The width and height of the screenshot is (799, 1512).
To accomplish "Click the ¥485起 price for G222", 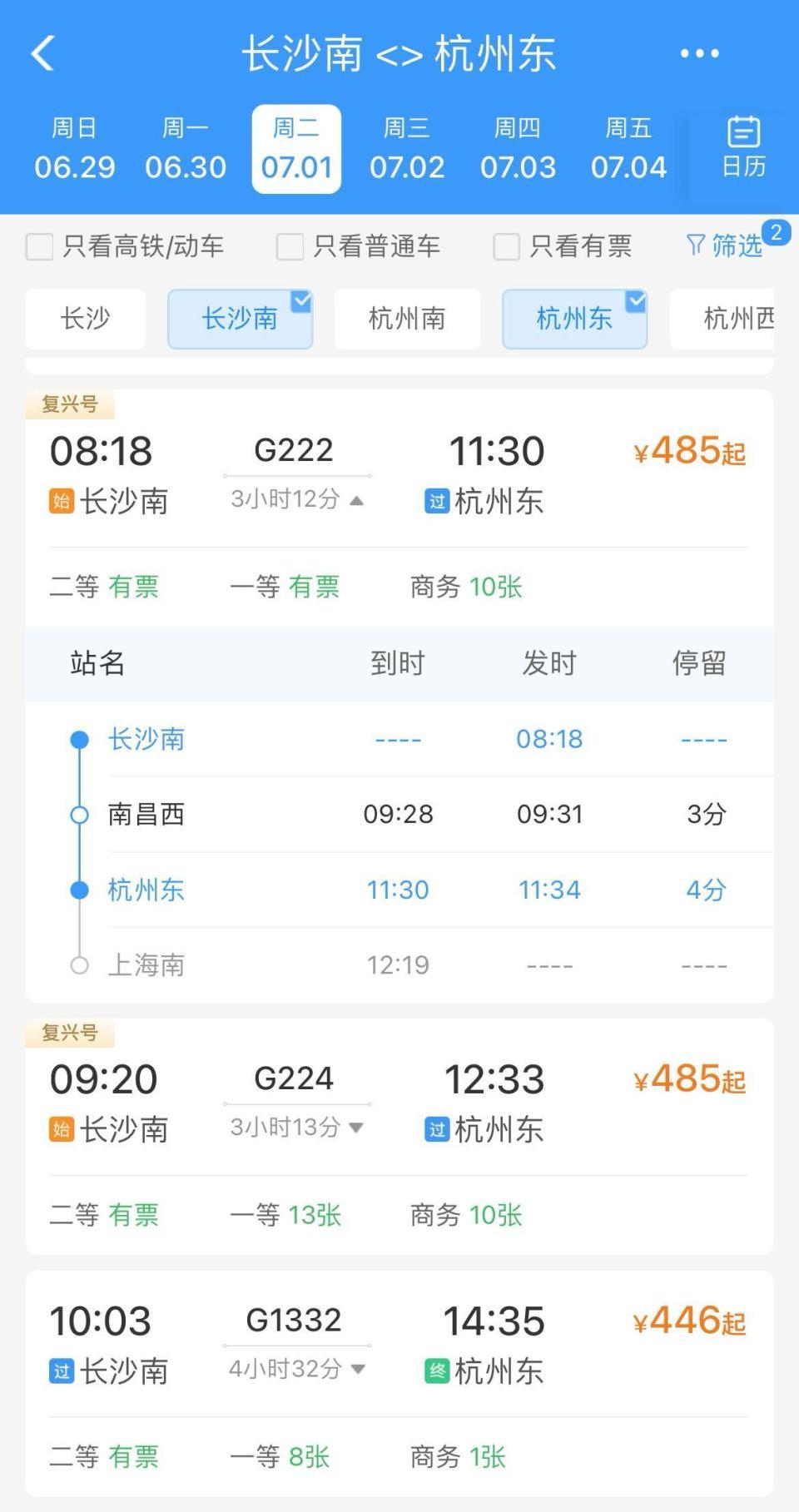I will coord(687,450).
